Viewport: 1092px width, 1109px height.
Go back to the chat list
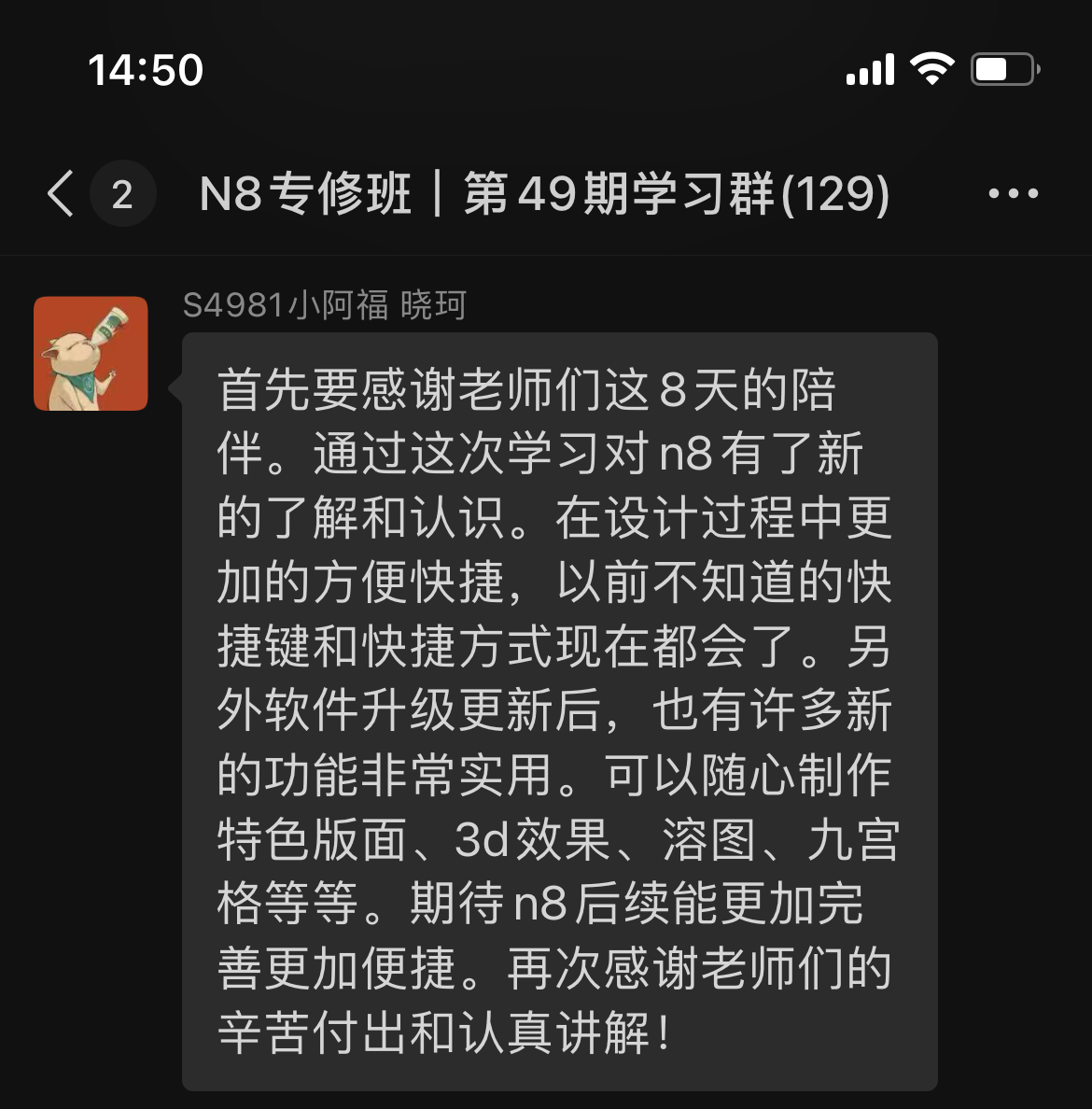[x=62, y=194]
